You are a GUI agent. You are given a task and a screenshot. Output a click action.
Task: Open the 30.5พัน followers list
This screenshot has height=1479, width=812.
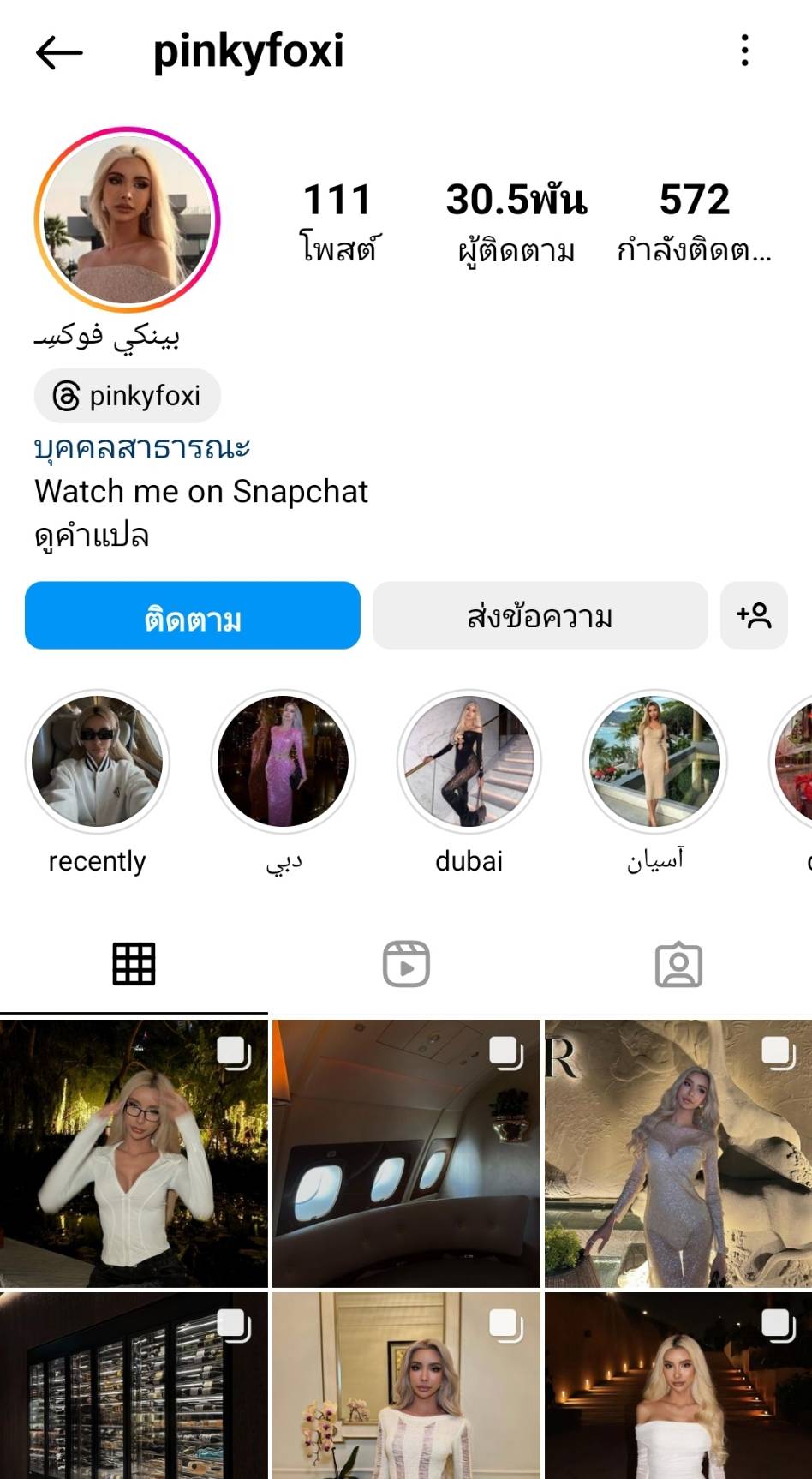pos(516,220)
